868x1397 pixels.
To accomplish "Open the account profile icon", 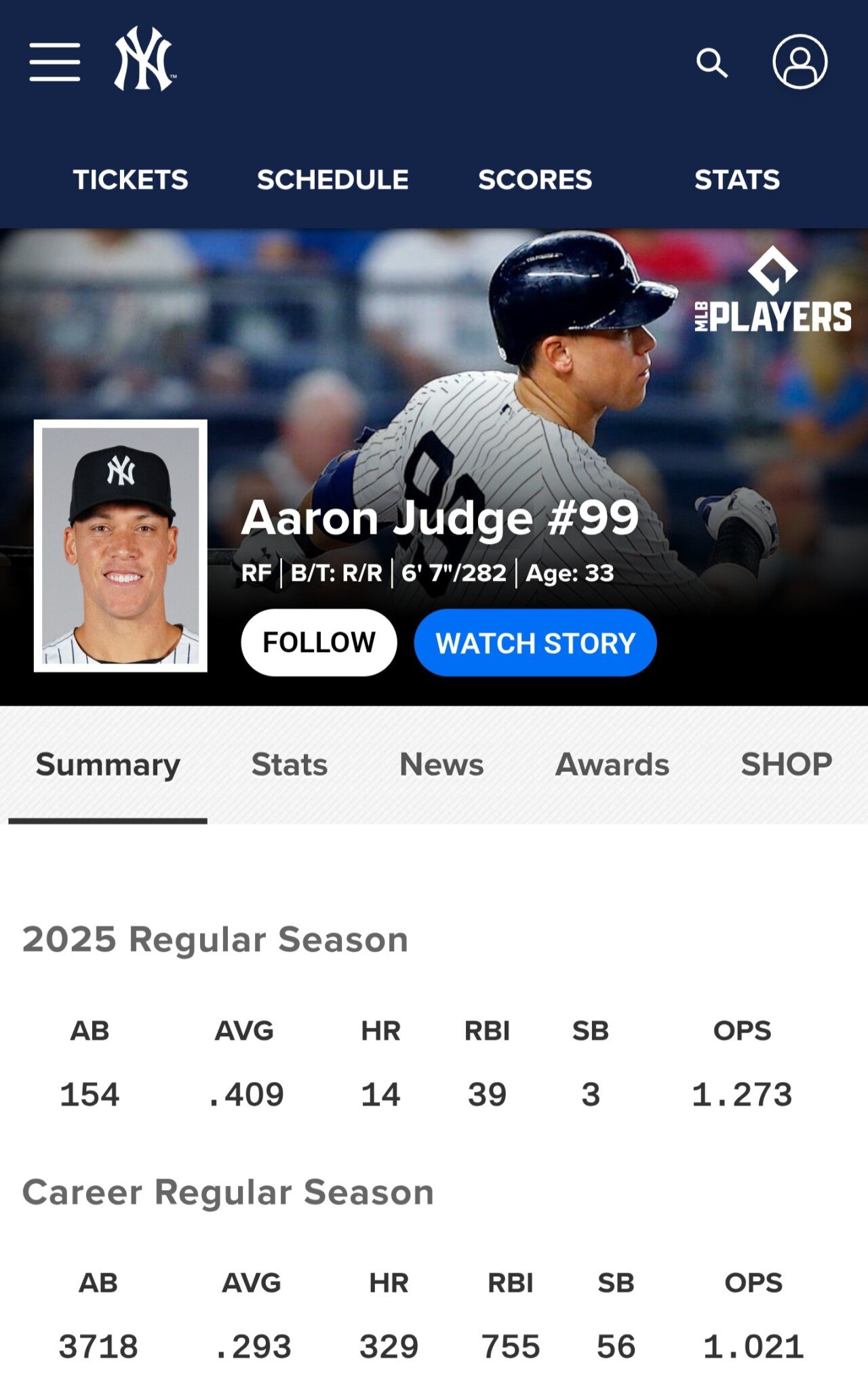I will [800, 62].
